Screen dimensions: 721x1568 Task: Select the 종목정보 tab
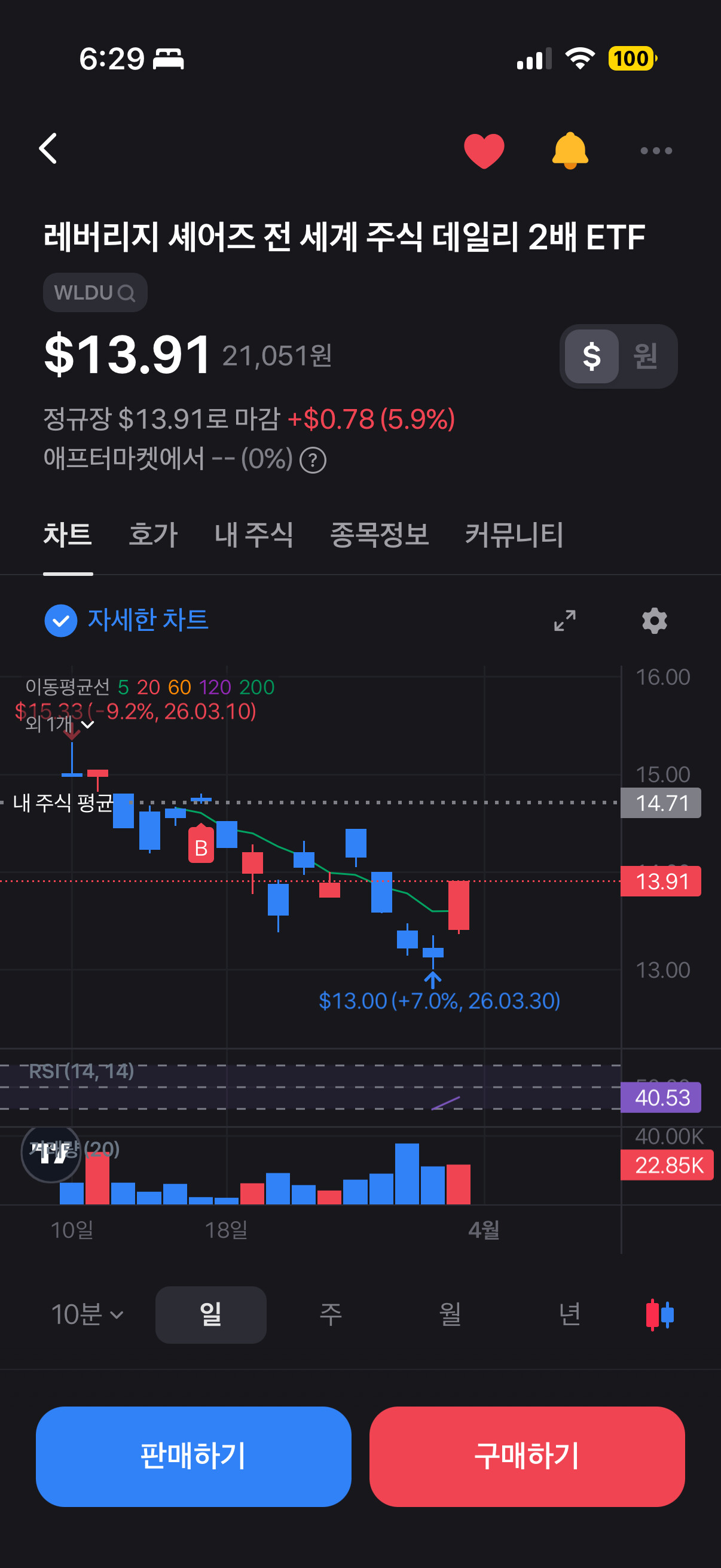[379, 535]
